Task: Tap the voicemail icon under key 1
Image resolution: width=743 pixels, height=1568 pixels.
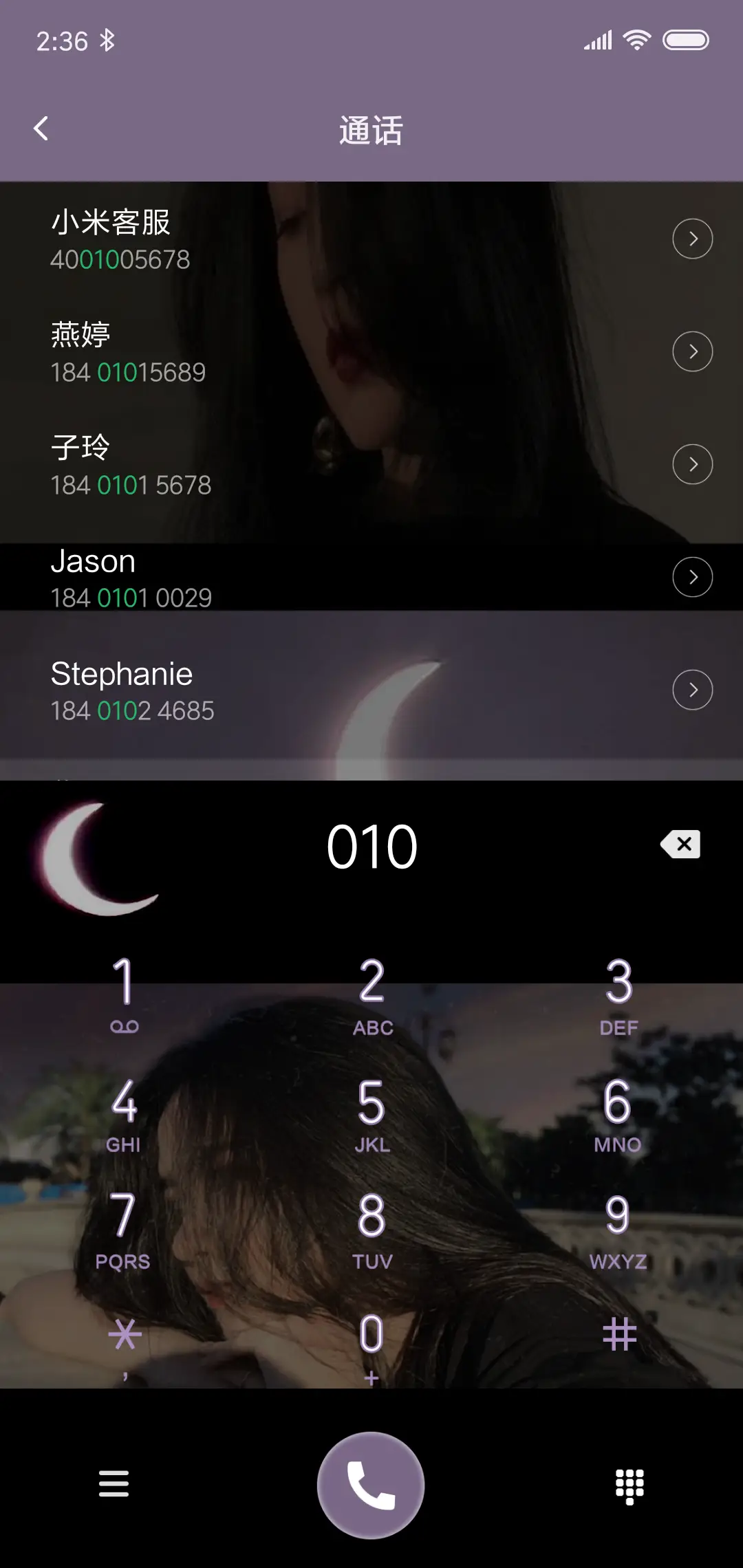Action: 126,1026
